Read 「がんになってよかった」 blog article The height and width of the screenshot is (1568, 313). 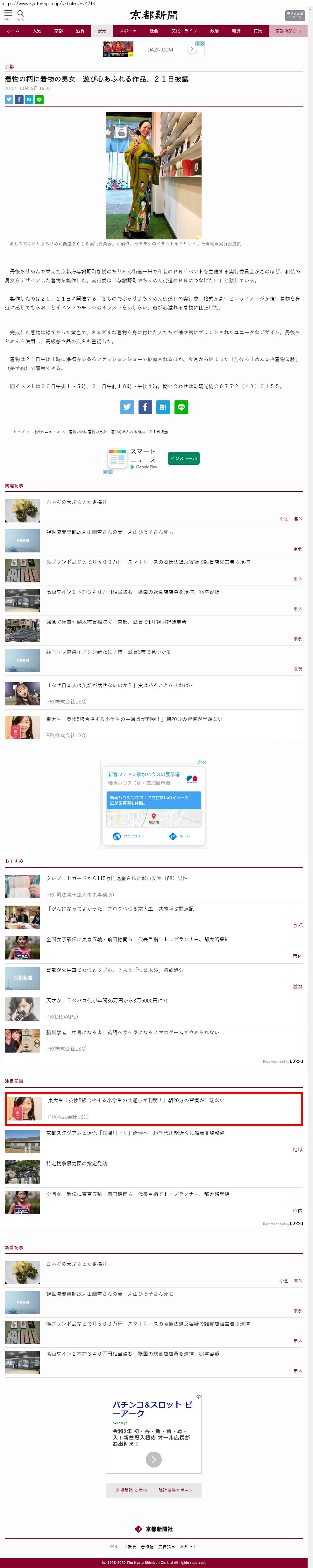click(x=120, y=909)
